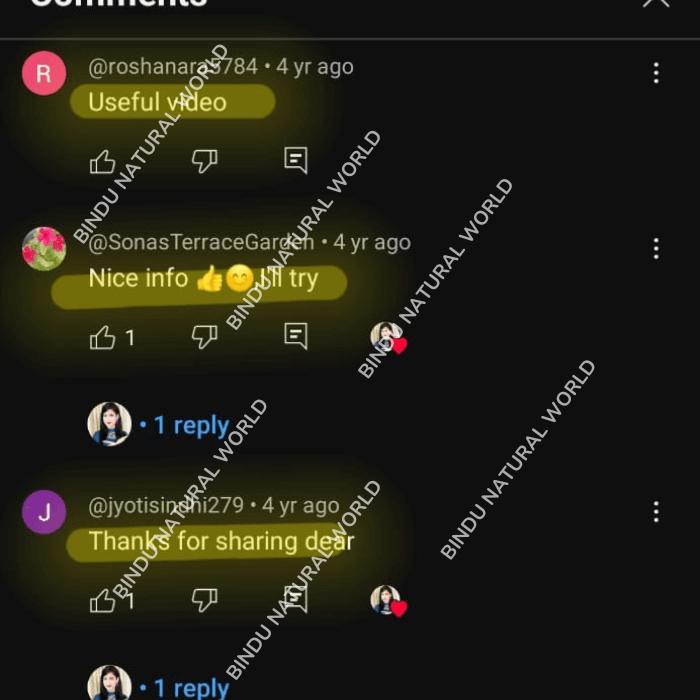Open overflow menu for @jyotisindhi279's comment
700x700 pixels.
656,512
